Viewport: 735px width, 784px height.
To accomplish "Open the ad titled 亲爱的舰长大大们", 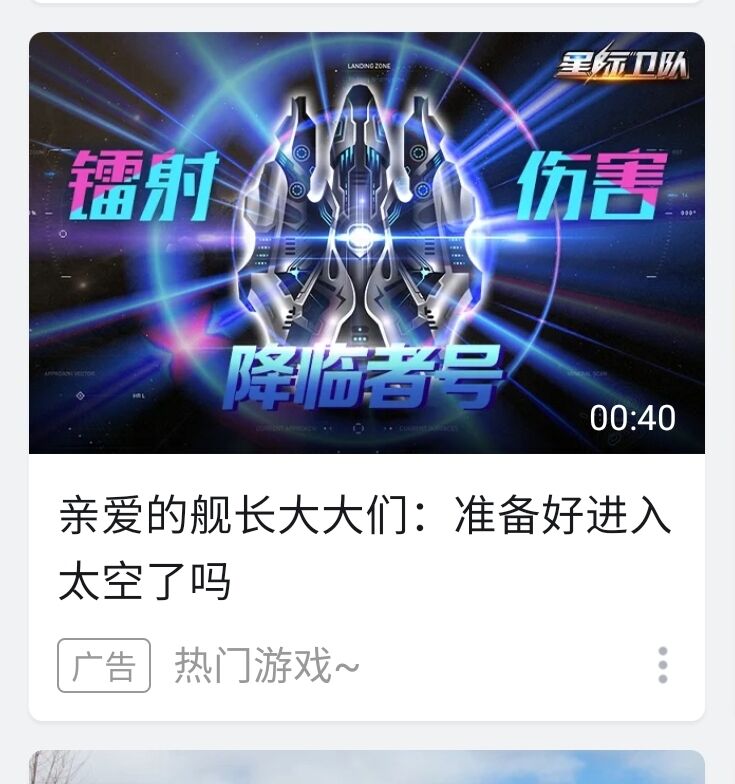I will pyautogui.click(x=365, y=549).
